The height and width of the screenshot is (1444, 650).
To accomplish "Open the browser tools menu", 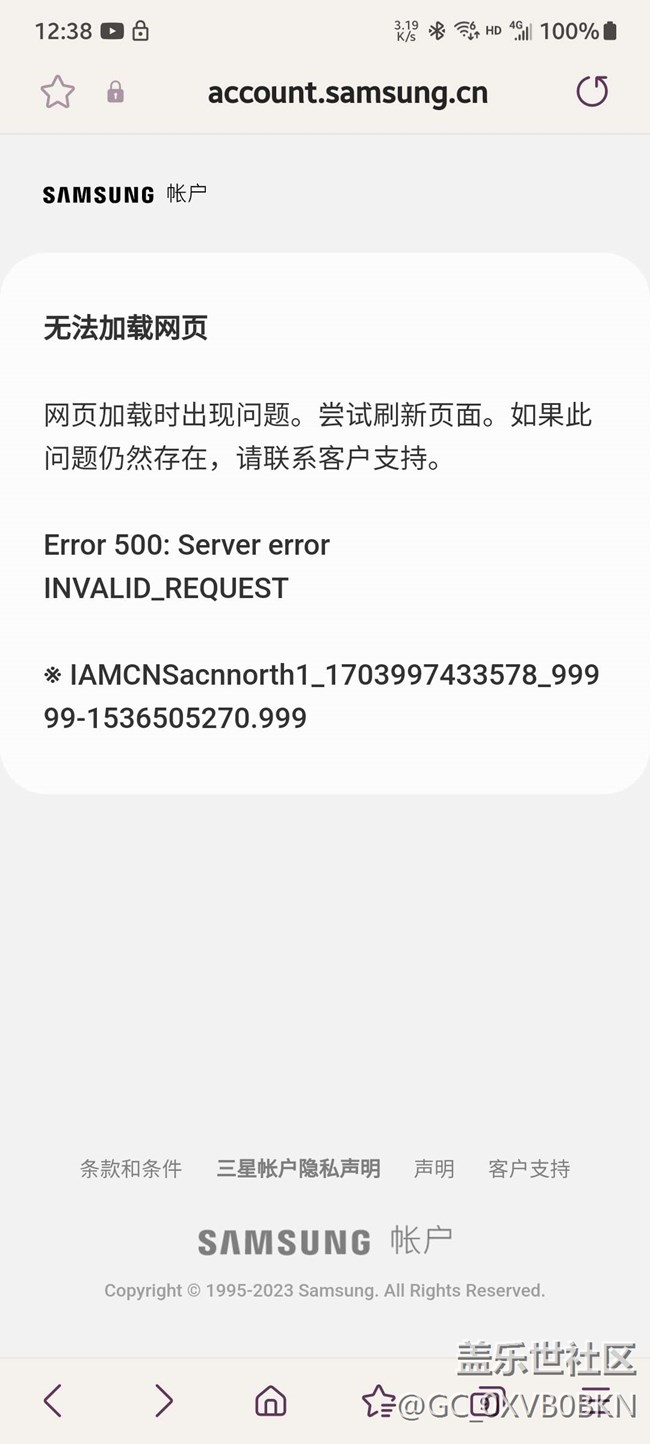I will pyautogui.click(x=596, y=1401).
